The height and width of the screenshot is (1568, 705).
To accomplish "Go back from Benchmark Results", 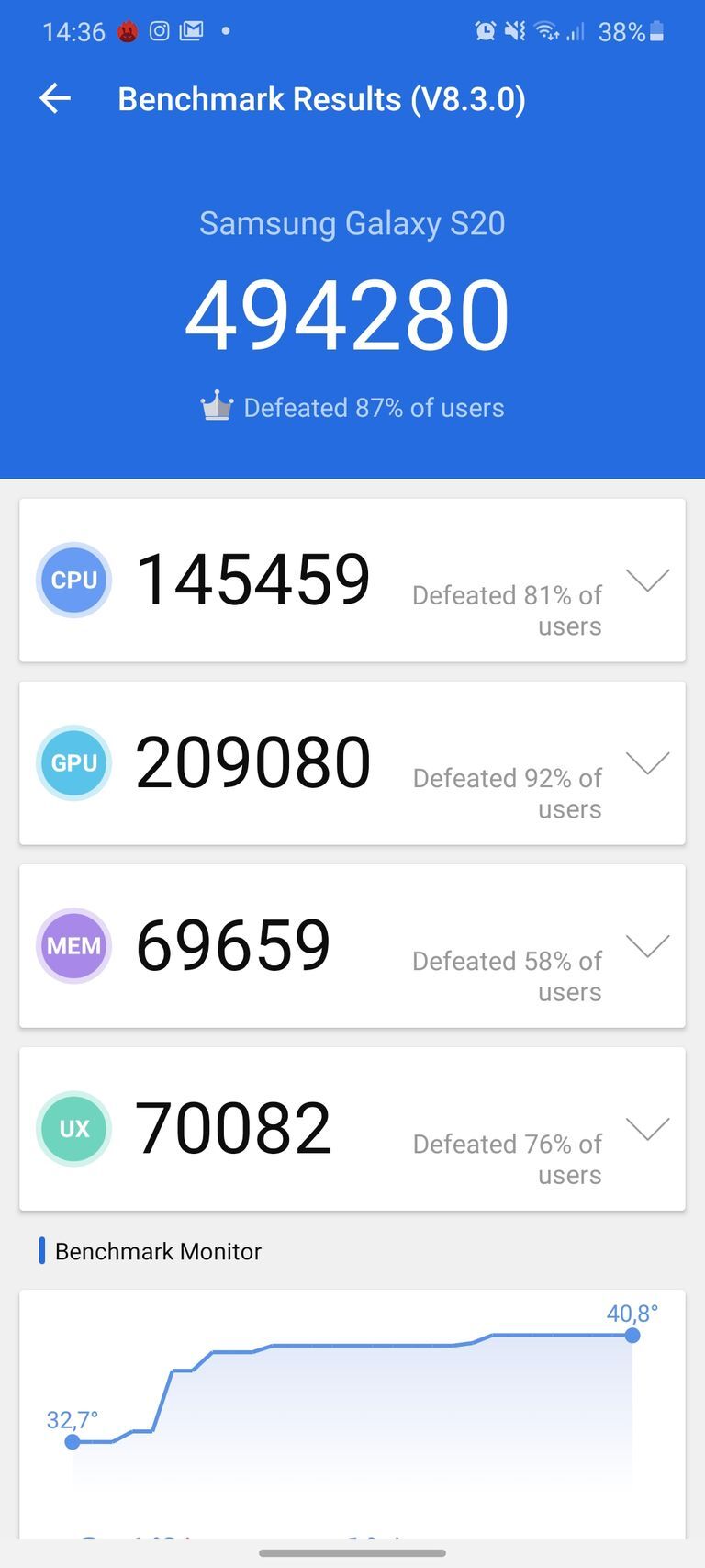I will pos(55,98).
